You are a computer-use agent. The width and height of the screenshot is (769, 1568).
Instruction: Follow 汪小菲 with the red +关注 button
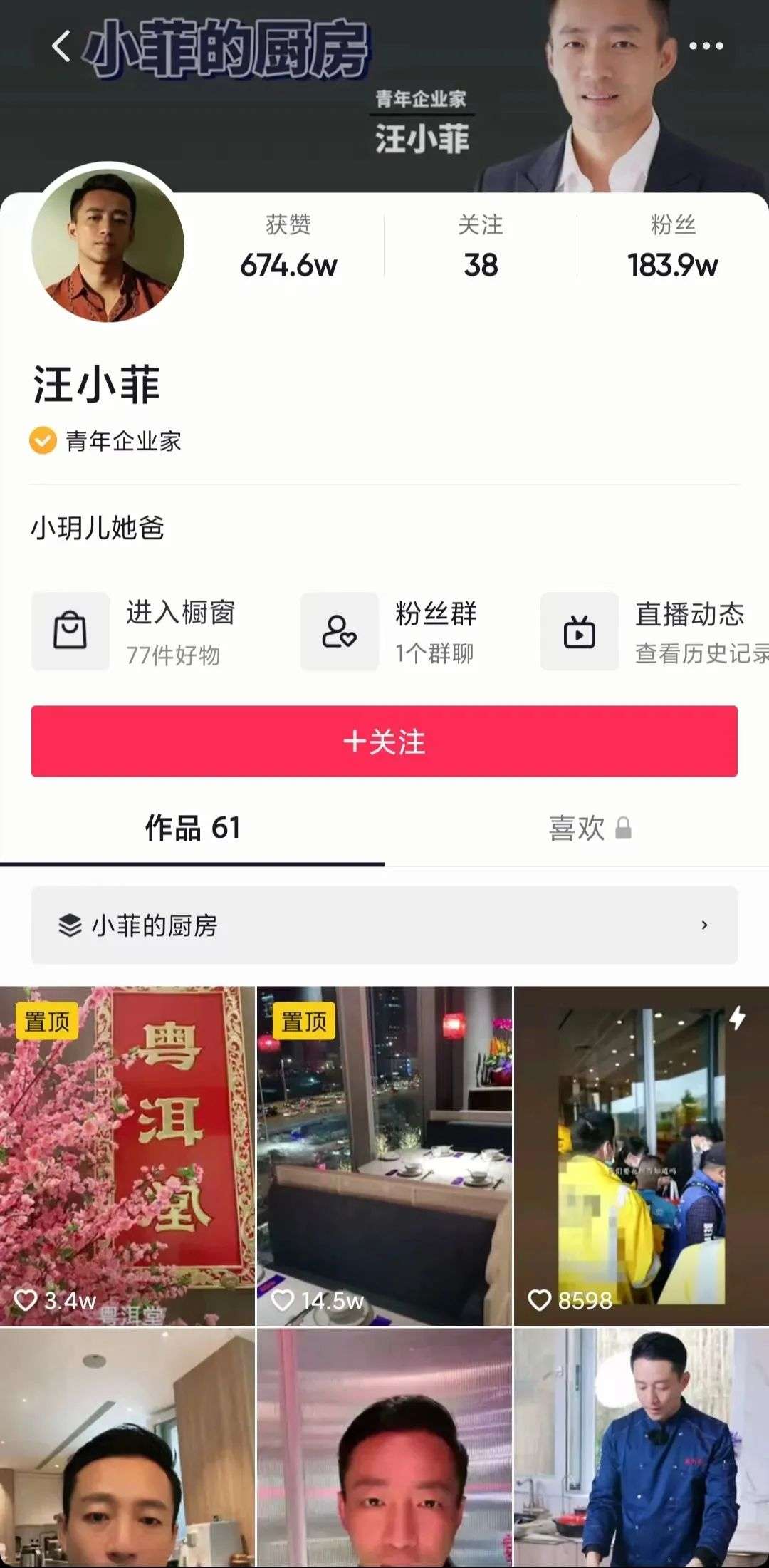click(x=384, y=741)
